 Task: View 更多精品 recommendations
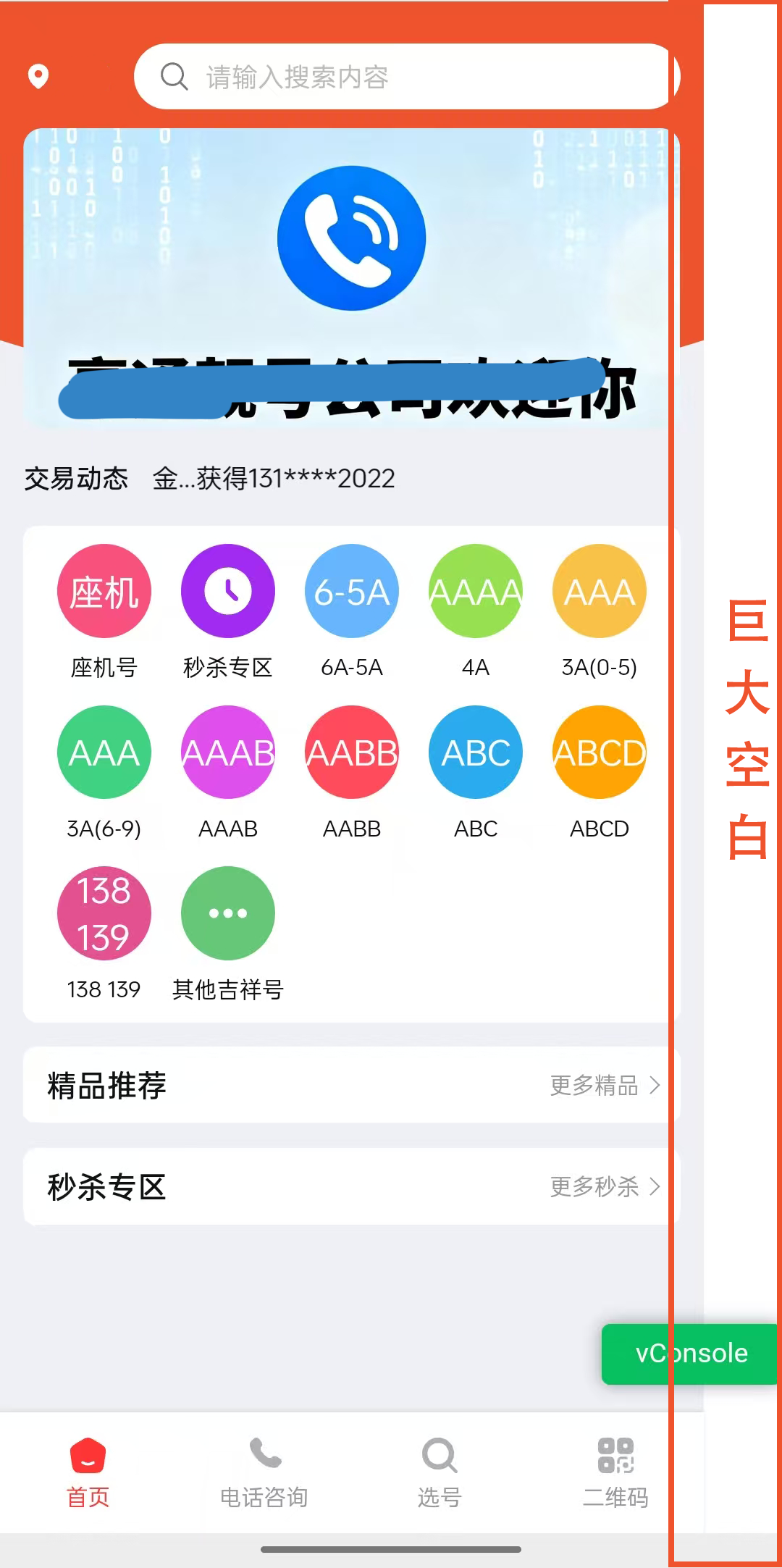pos(605,1085)
